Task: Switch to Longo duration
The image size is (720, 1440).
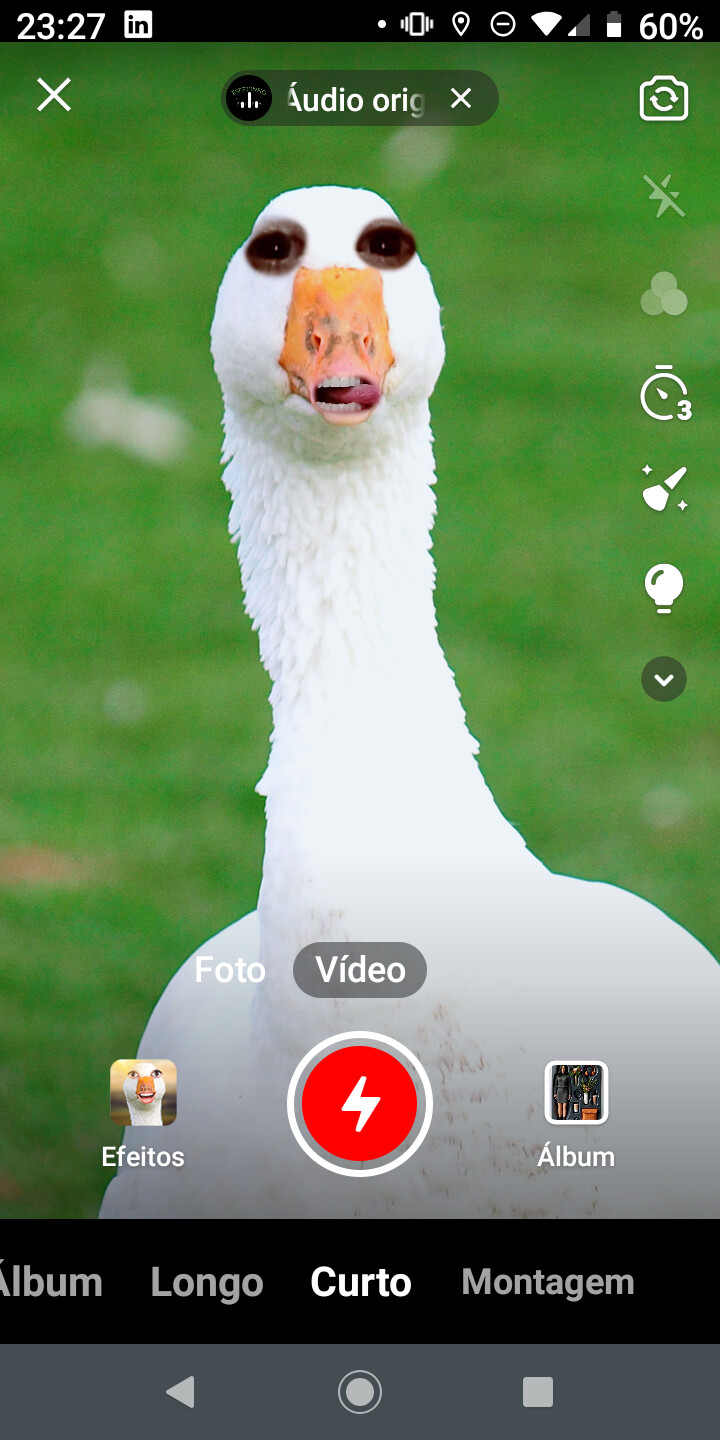Action: coord(207,1282)
